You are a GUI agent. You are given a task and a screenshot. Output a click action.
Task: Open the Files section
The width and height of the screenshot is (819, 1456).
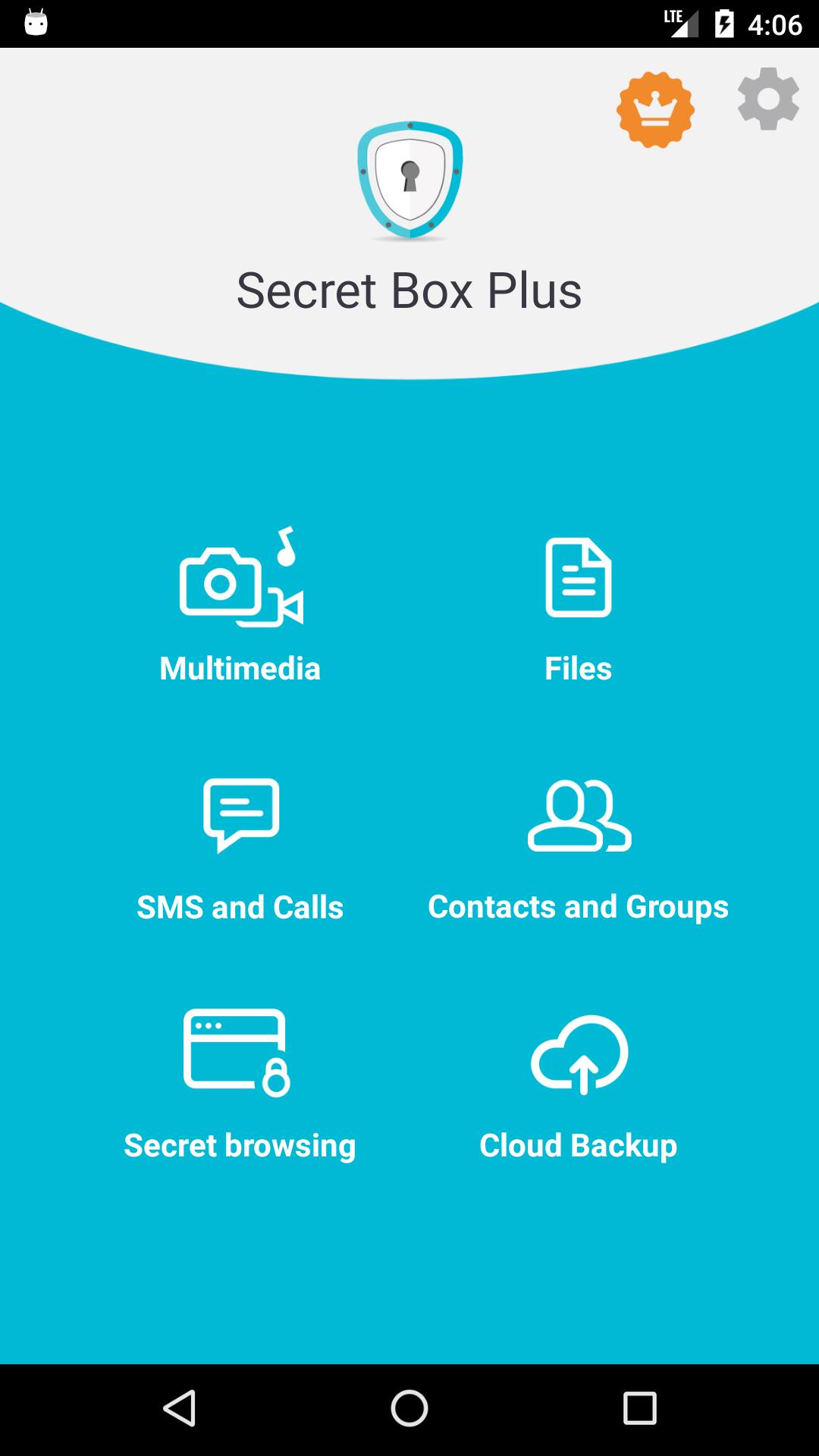pos(578,607)
